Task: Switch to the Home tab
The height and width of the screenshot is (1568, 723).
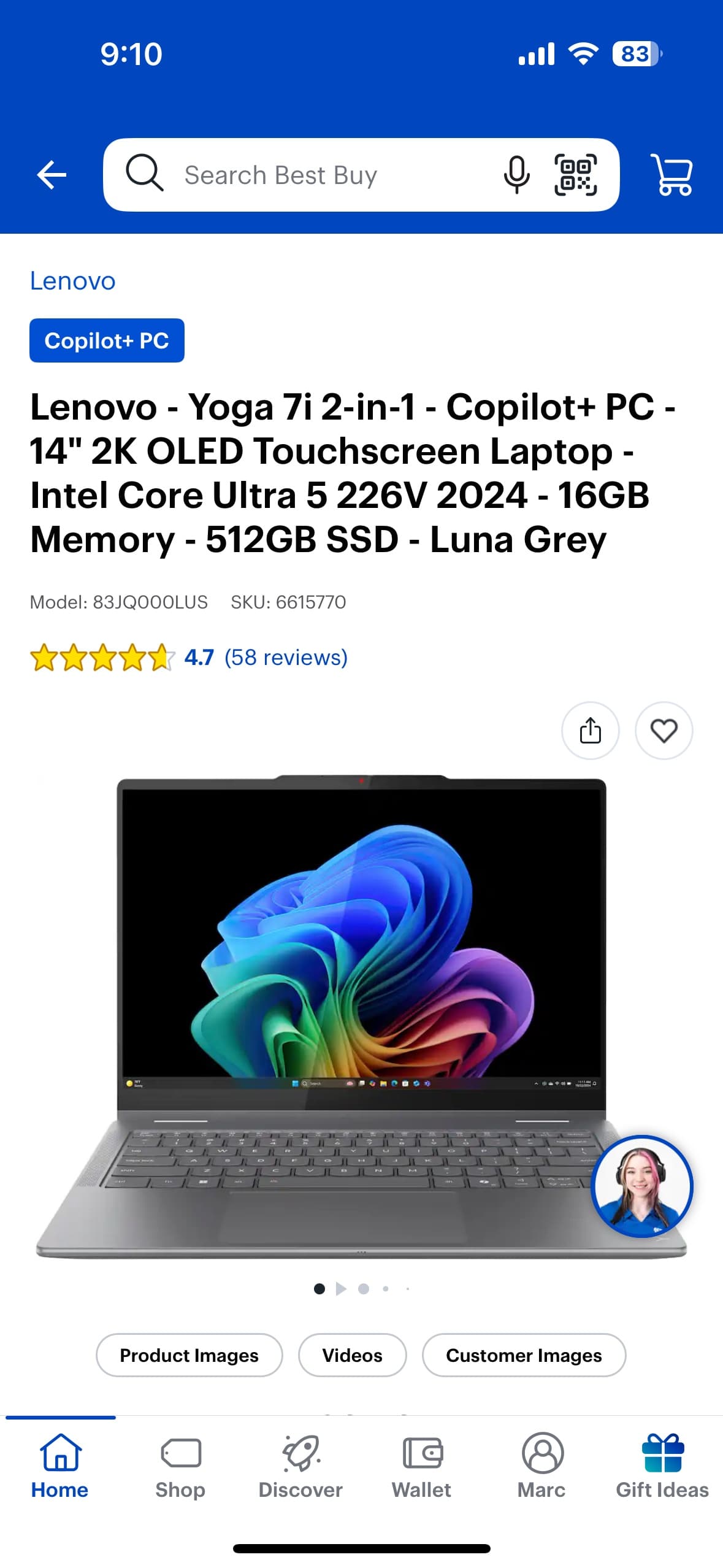Action: (60, 1465)
